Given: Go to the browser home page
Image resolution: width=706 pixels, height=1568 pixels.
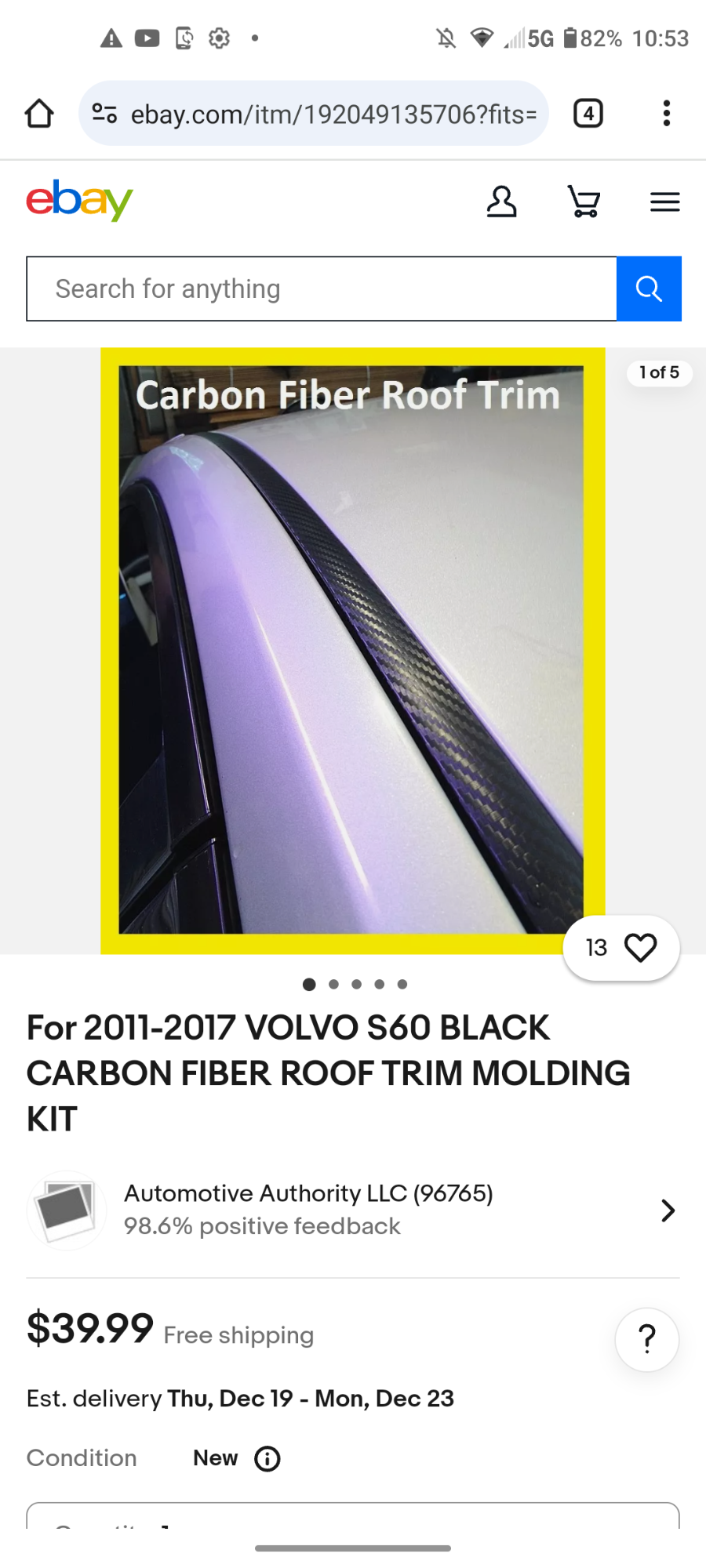Looking at the screenshot, I should point(39,114).
